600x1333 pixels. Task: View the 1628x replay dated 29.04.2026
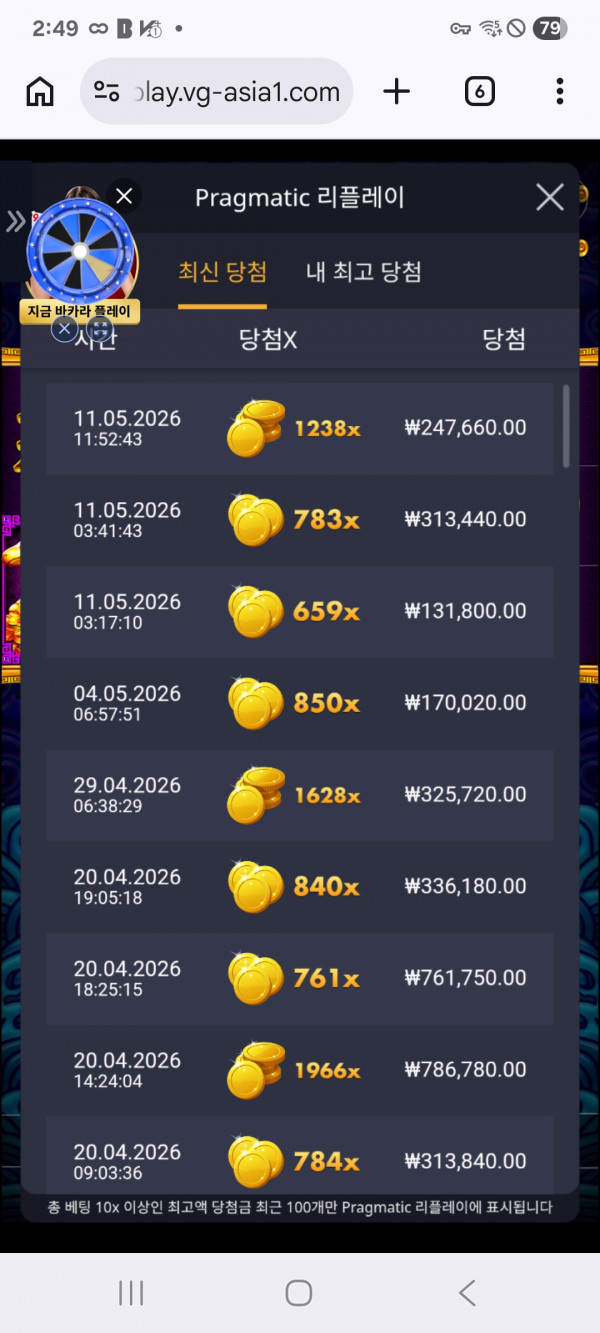tap(300, 795)
